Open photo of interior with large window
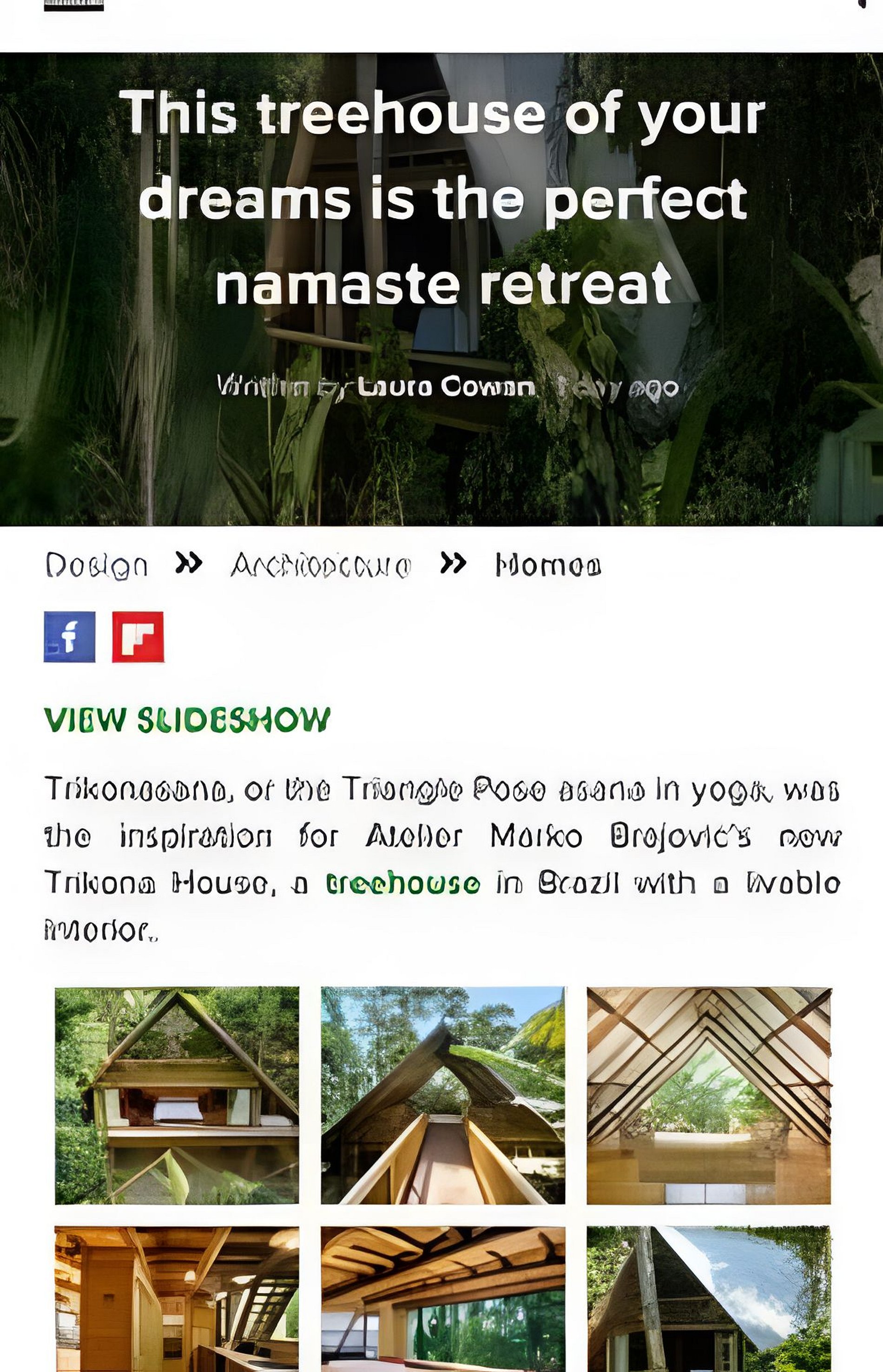This screenshot has height=1372, width=883. pyautogui.click(x=442, y=1299)
